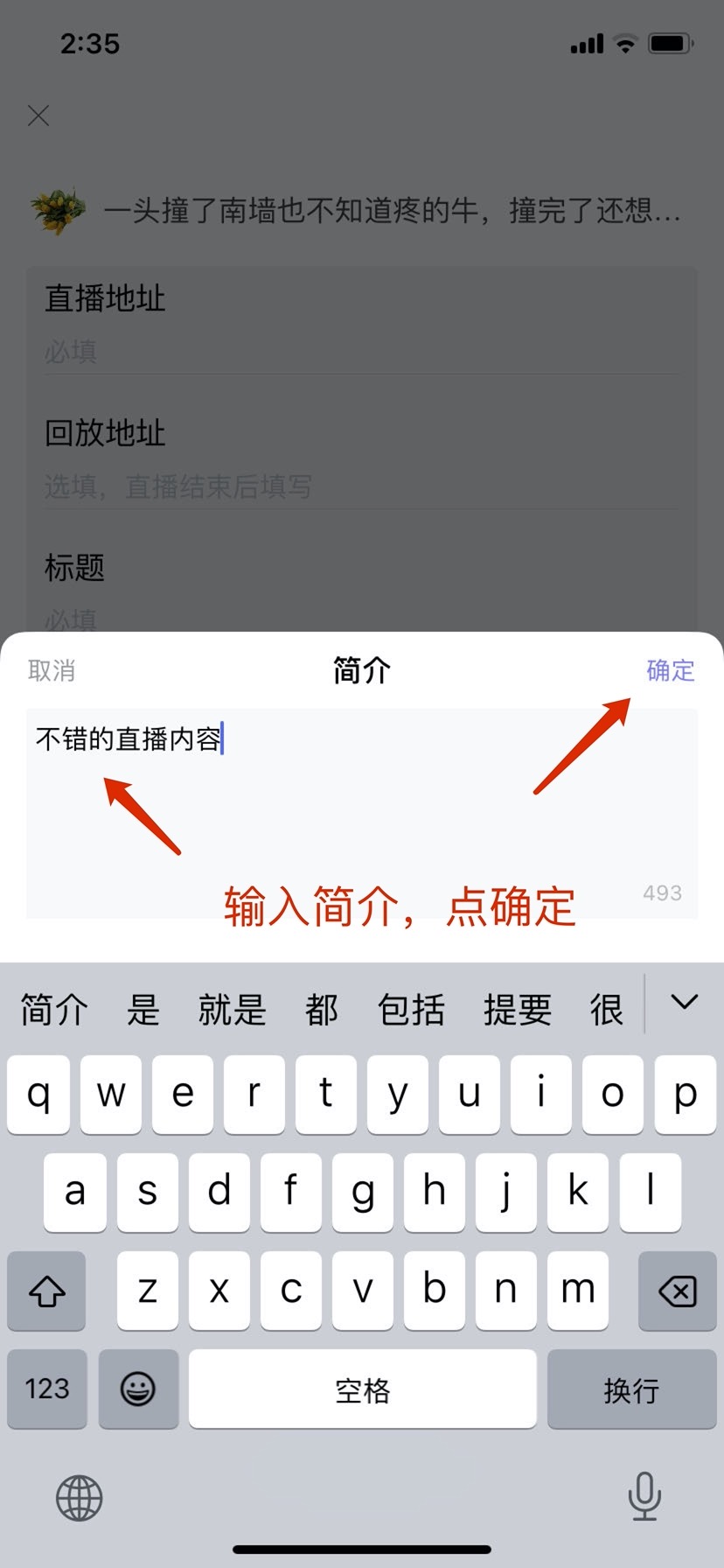The height and width of the screenshot is (1568, 724).
Task: Choose the suggestion 都
Action: [321, 1010]
